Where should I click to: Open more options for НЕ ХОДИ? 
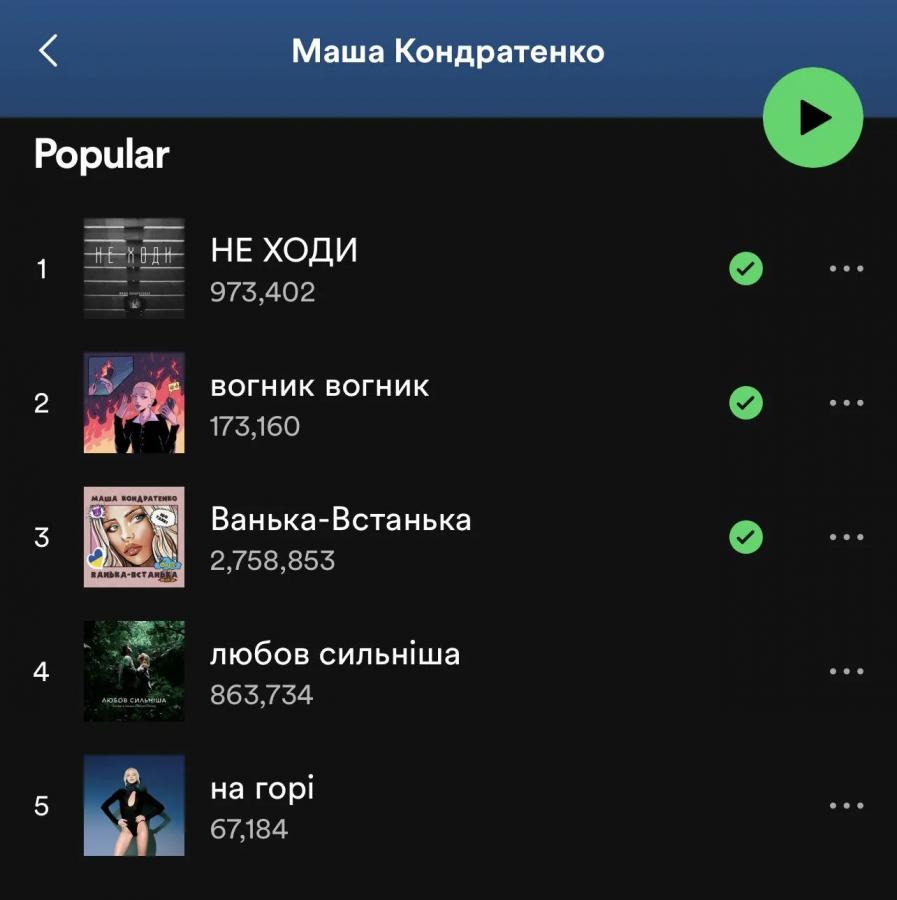coord(846,269)
